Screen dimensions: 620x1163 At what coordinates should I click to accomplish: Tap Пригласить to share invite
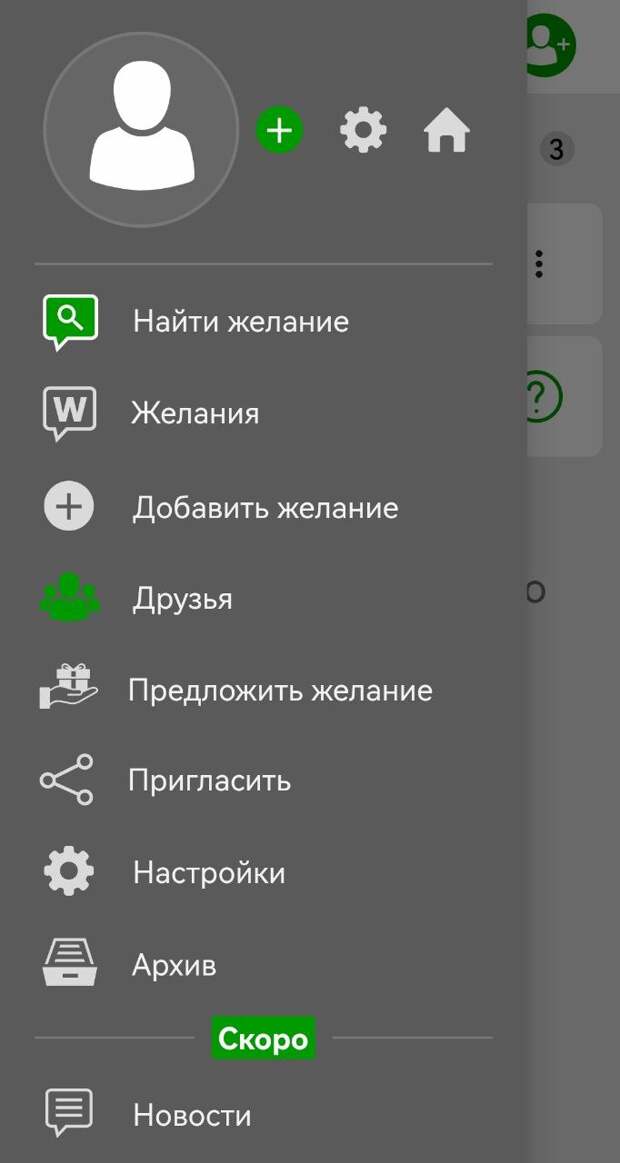click(x=209, y=780)
